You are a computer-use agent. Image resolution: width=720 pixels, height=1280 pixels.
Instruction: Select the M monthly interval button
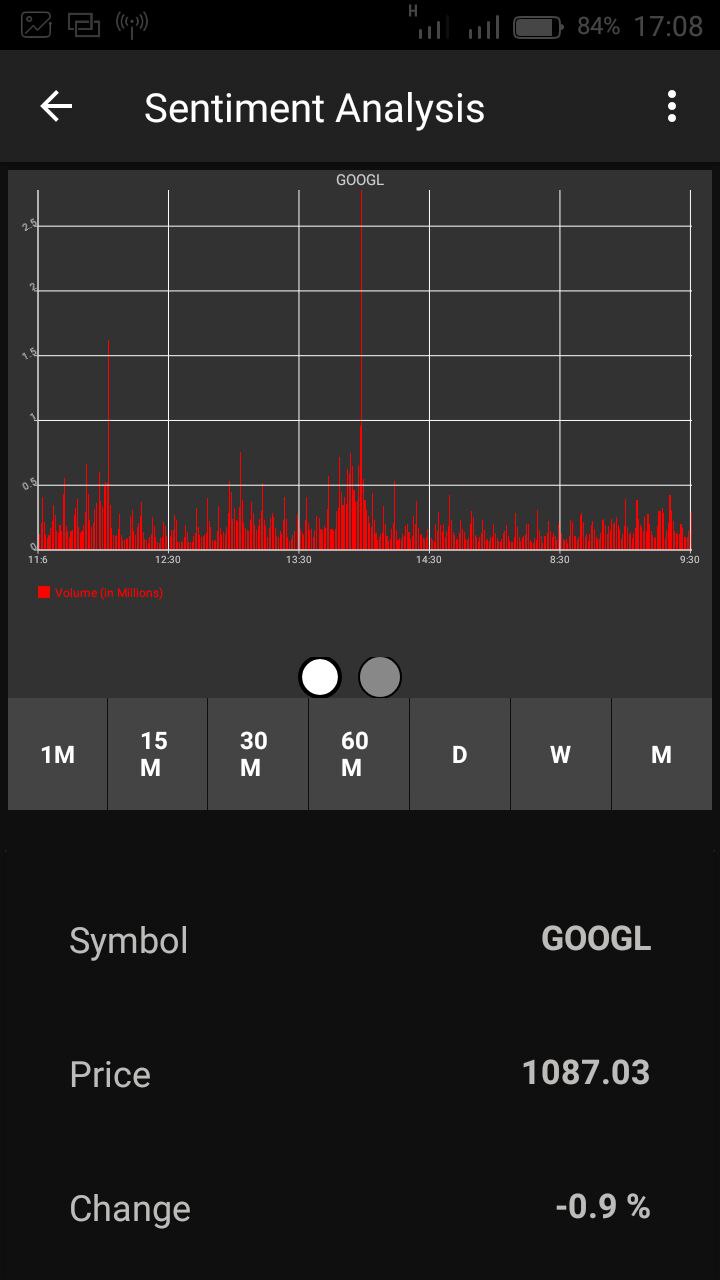click(661, 754)
